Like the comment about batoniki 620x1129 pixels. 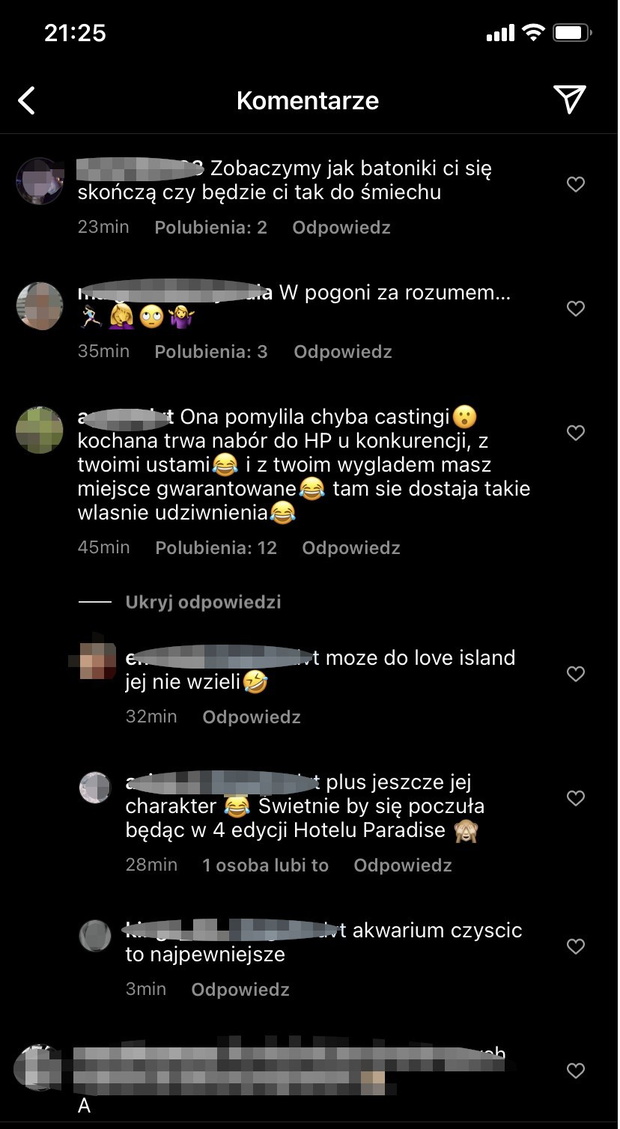[x=575, y=185]
